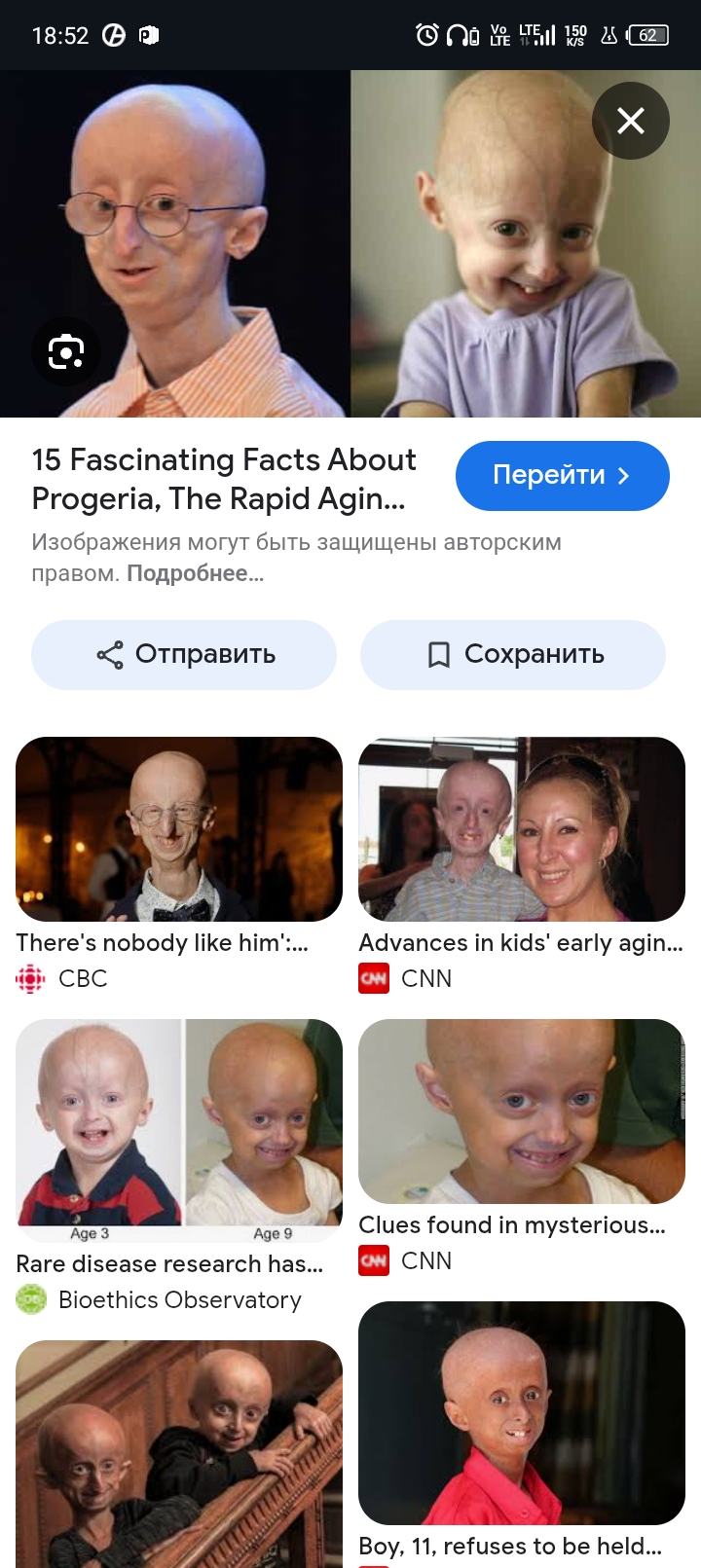Tap the blue Перейти button

pyautogui.click(x=563, y=476)
